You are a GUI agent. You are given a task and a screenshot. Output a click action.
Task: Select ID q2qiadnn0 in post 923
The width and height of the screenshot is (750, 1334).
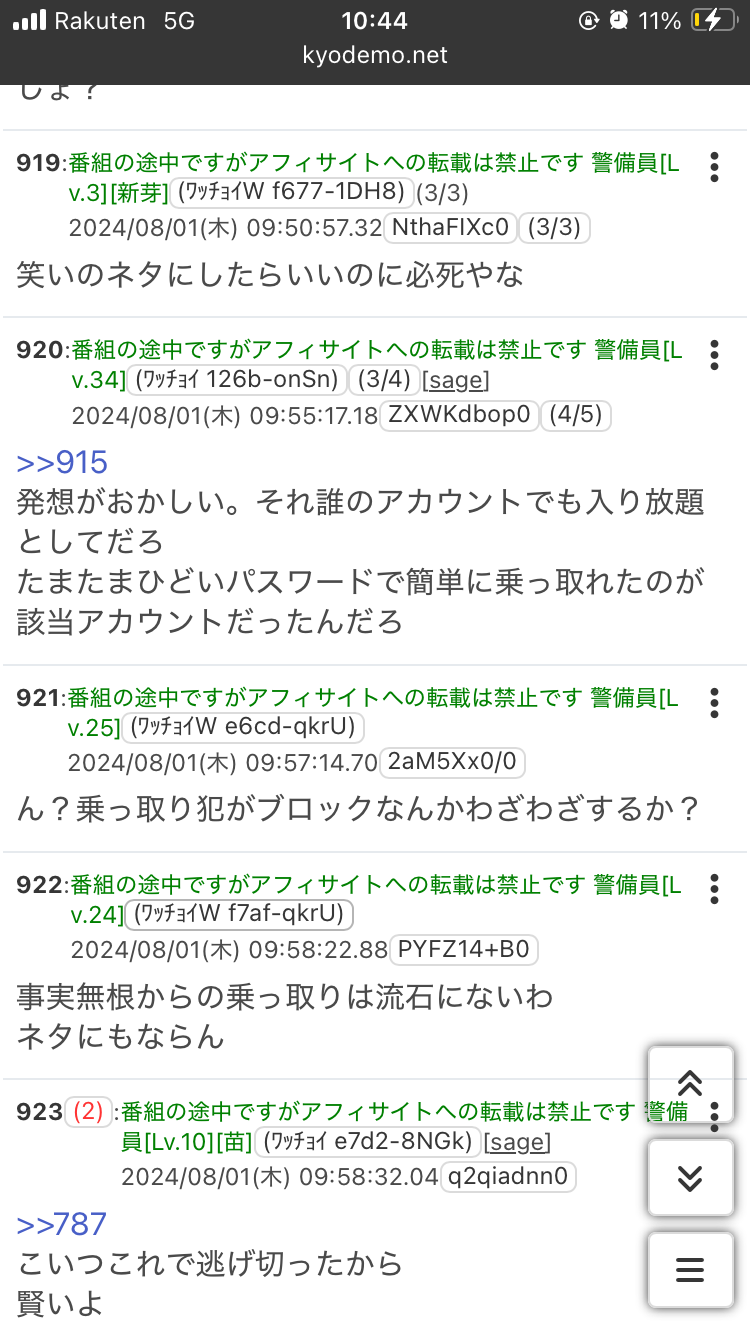pyautogui.click(x=507, y=1178)
